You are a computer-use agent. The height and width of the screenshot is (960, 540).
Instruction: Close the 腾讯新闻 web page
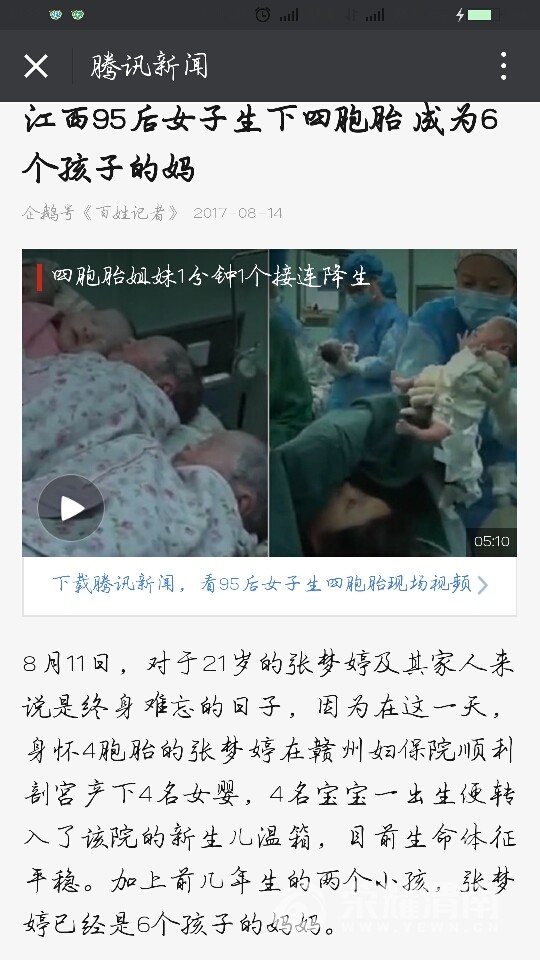click(x=36, y=66)
